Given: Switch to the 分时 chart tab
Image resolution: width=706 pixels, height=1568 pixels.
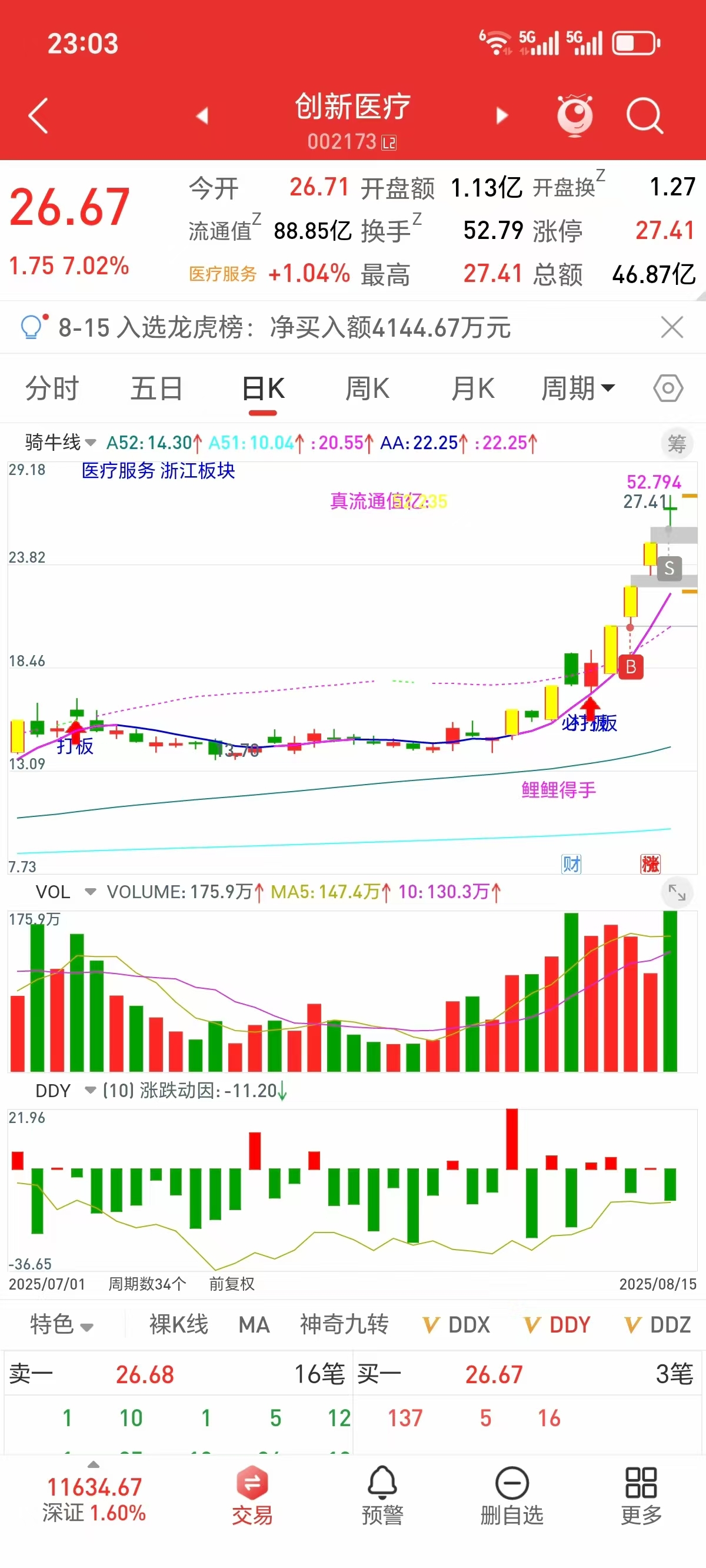Looking at the screenshot, I should coord(52,388).
